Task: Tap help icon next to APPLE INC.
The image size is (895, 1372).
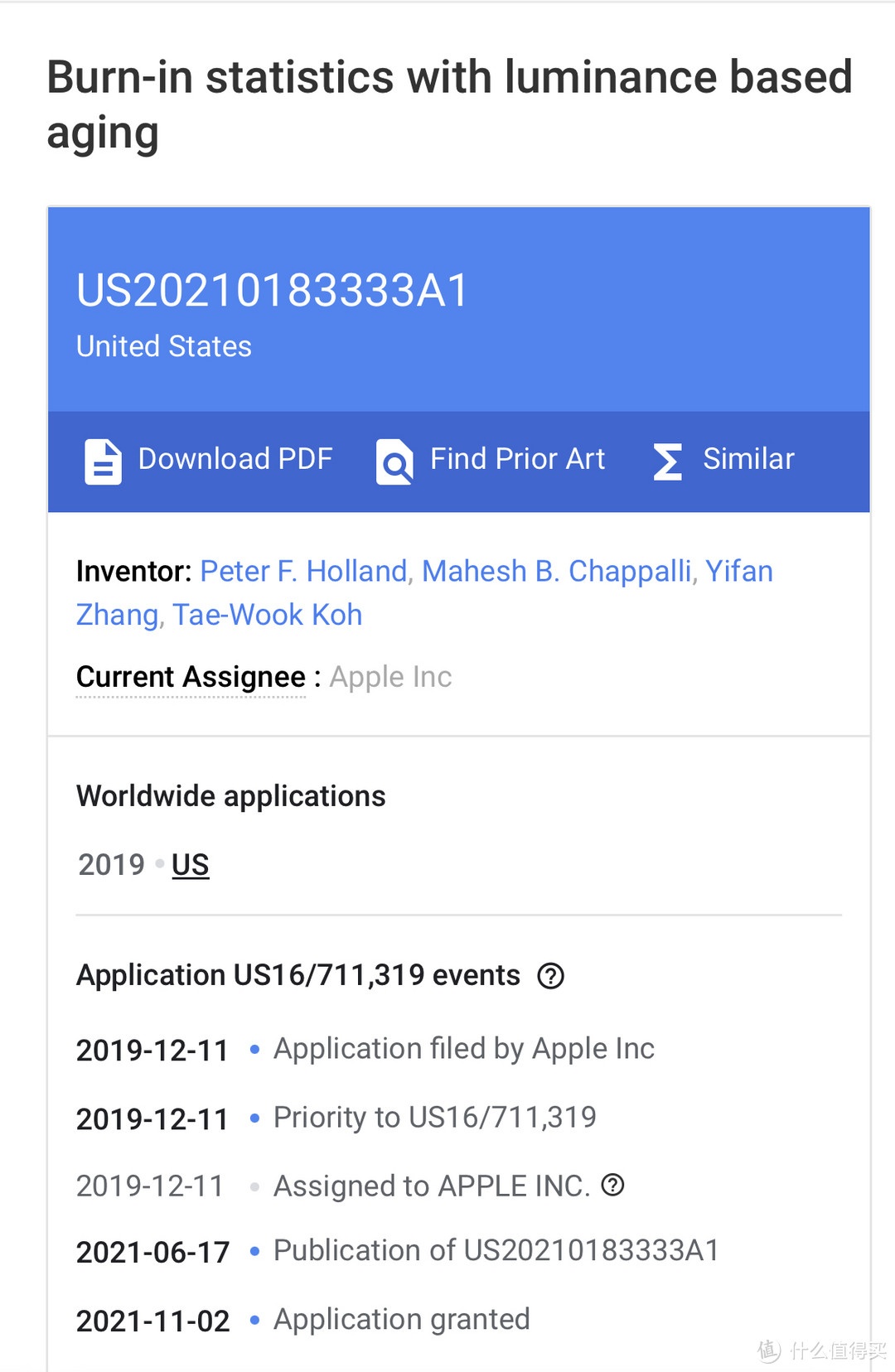Action: (612, 1186)
